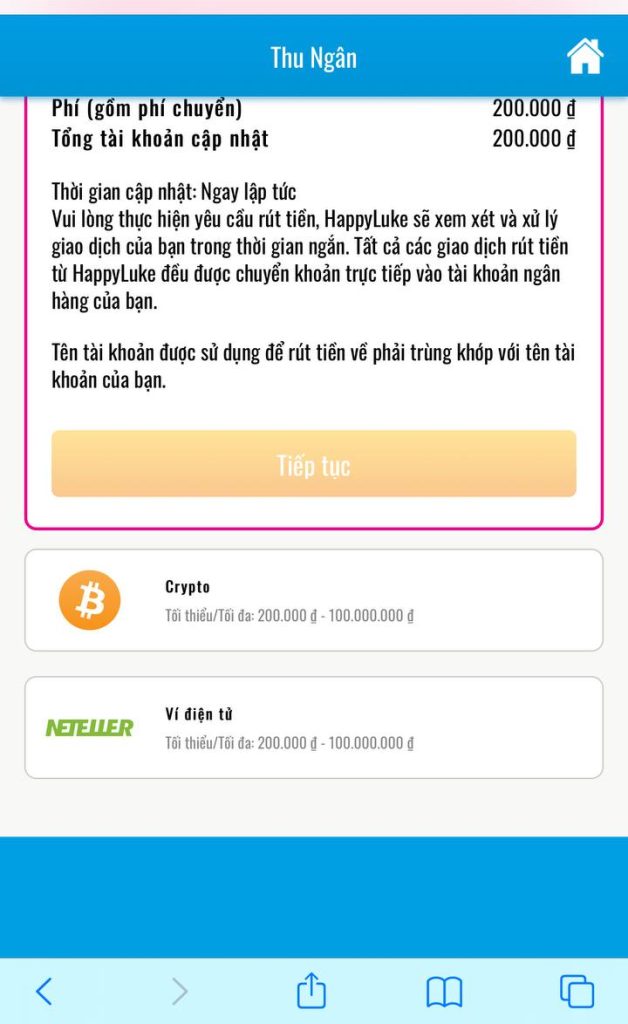
Task: Go to the home page via house icon
Action: pos(585,56)
